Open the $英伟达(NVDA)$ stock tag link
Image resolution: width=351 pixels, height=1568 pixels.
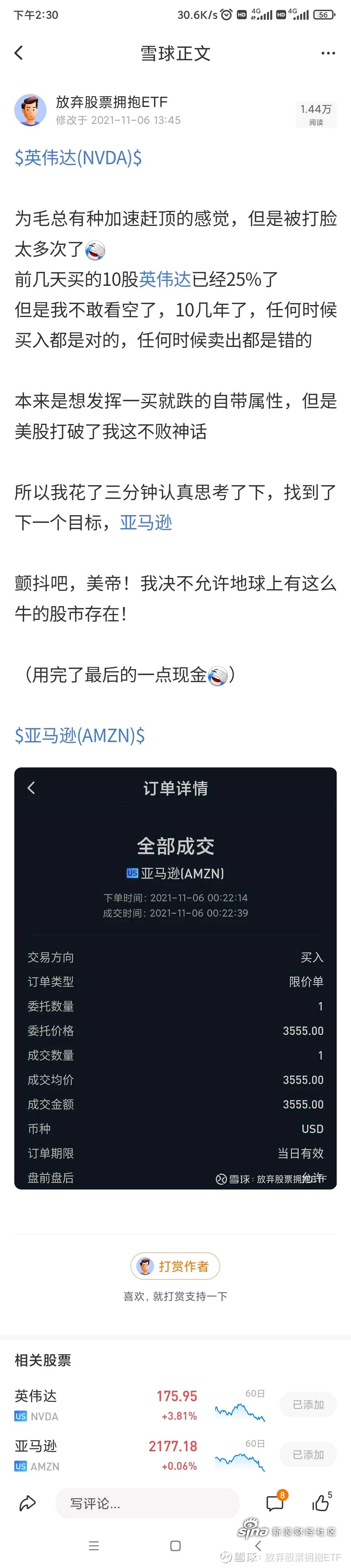click(x=78, y=158)
